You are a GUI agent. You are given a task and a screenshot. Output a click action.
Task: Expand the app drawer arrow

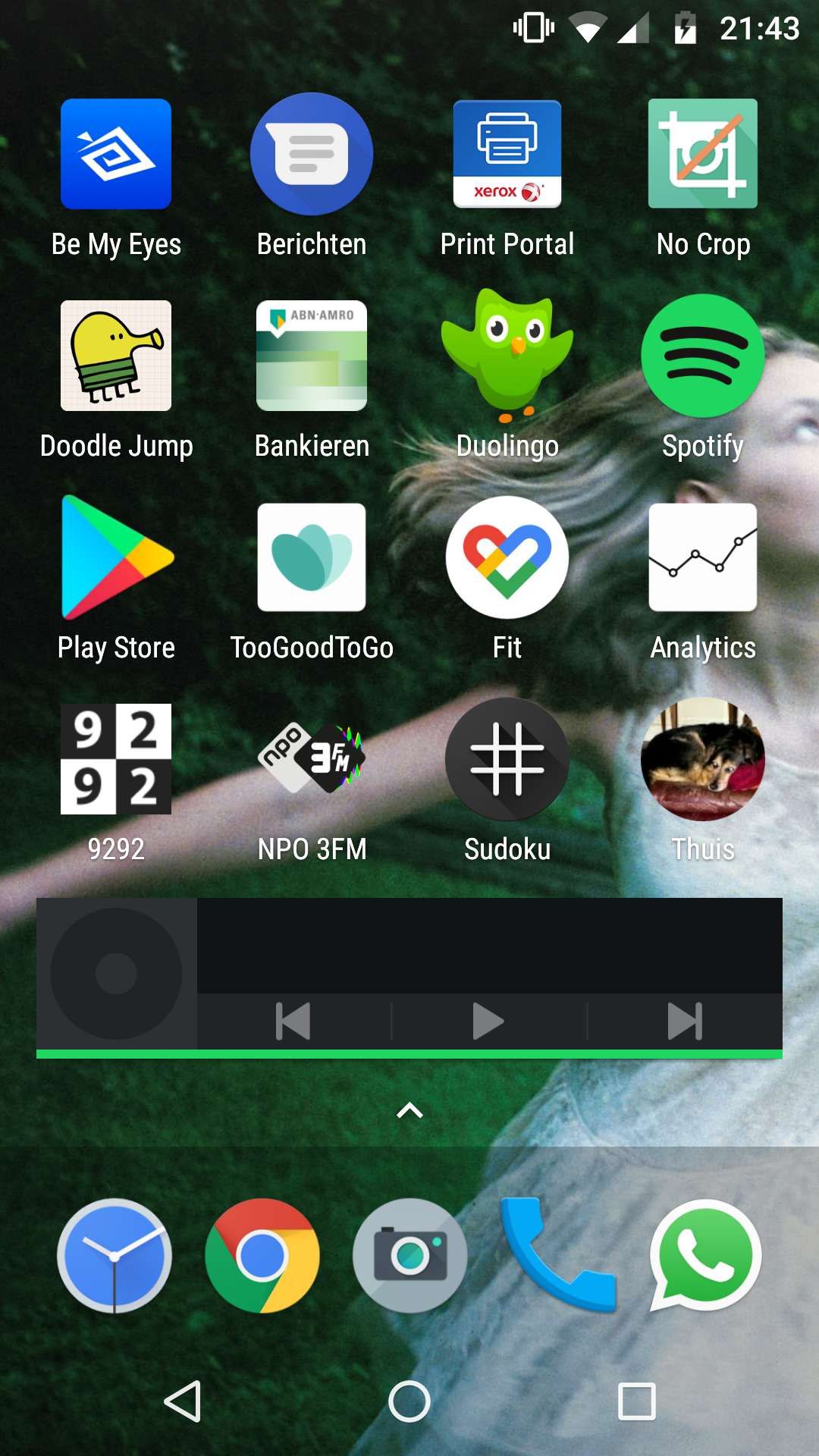tap(409, 1111)
